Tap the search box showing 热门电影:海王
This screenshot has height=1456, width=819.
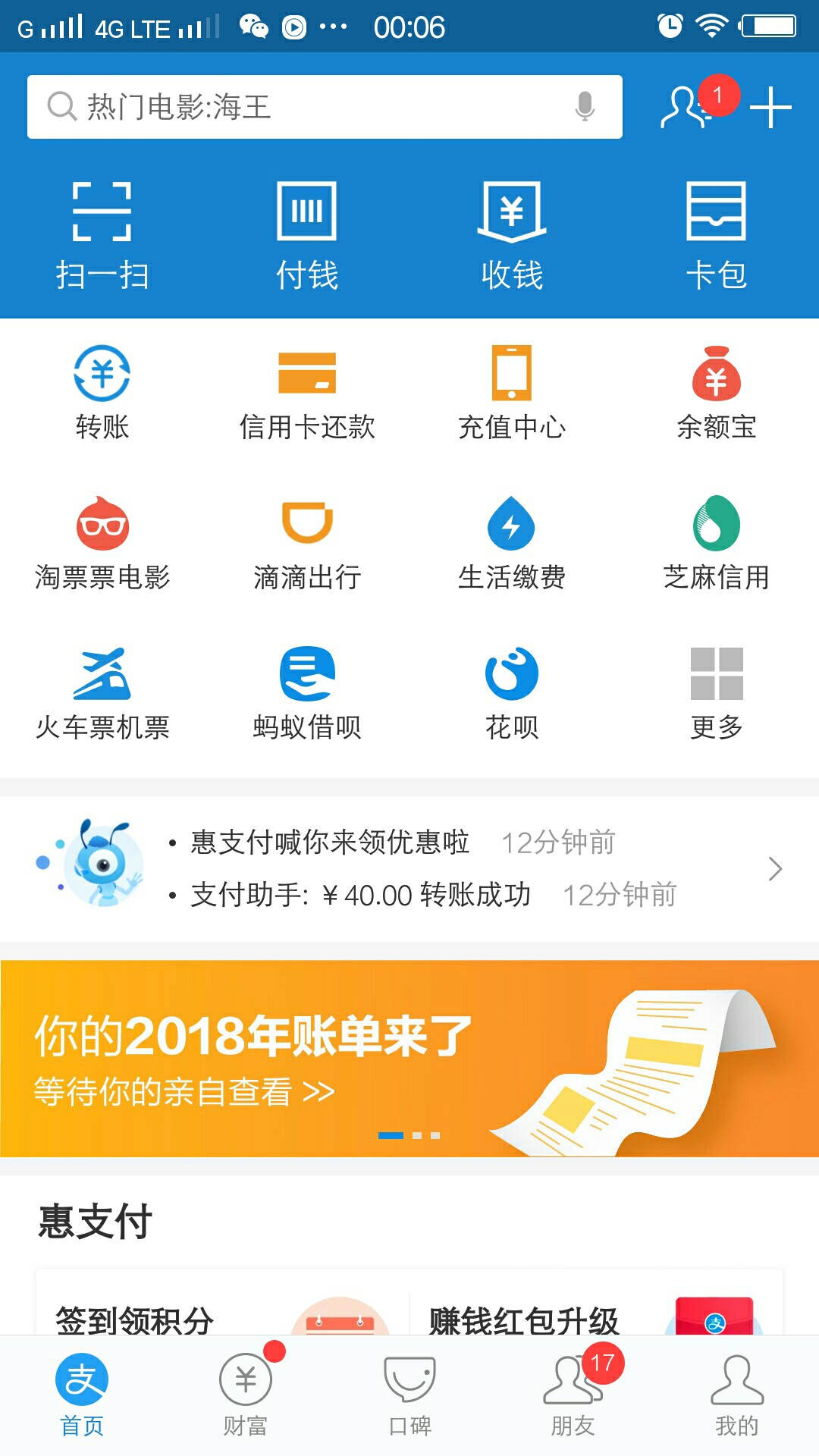tap(325, 107)
